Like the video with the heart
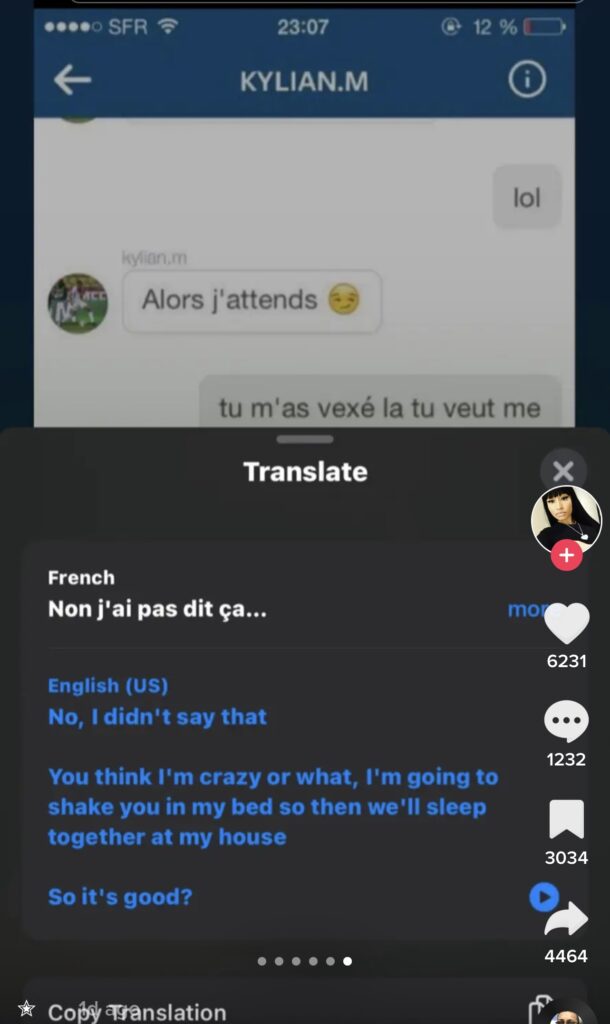The width and height of the screenshot is (610, 1024). [566, 623]
